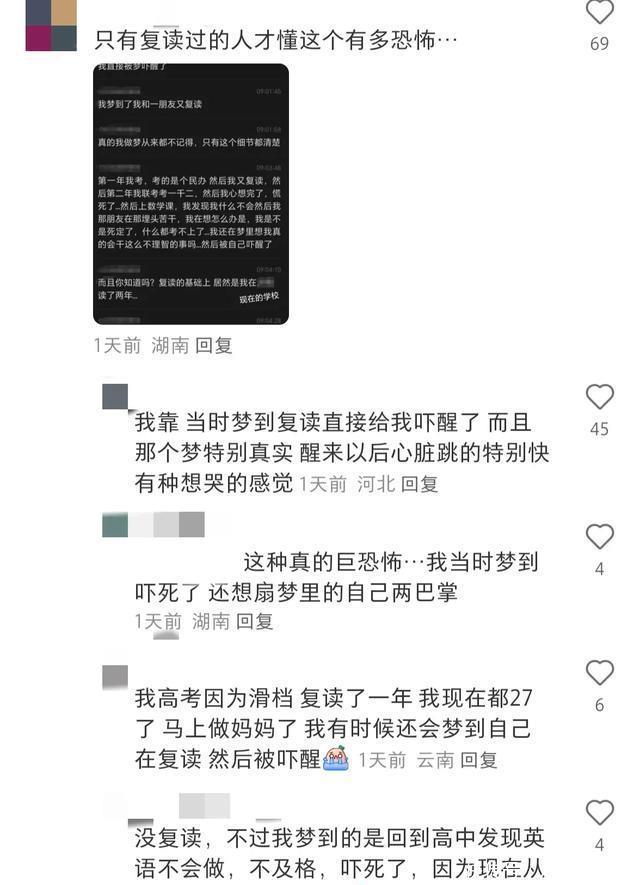Reply to the 巨恐怖 comment from 湖南
The height and width of the screenshot is (885, 640).
(255, 621)
